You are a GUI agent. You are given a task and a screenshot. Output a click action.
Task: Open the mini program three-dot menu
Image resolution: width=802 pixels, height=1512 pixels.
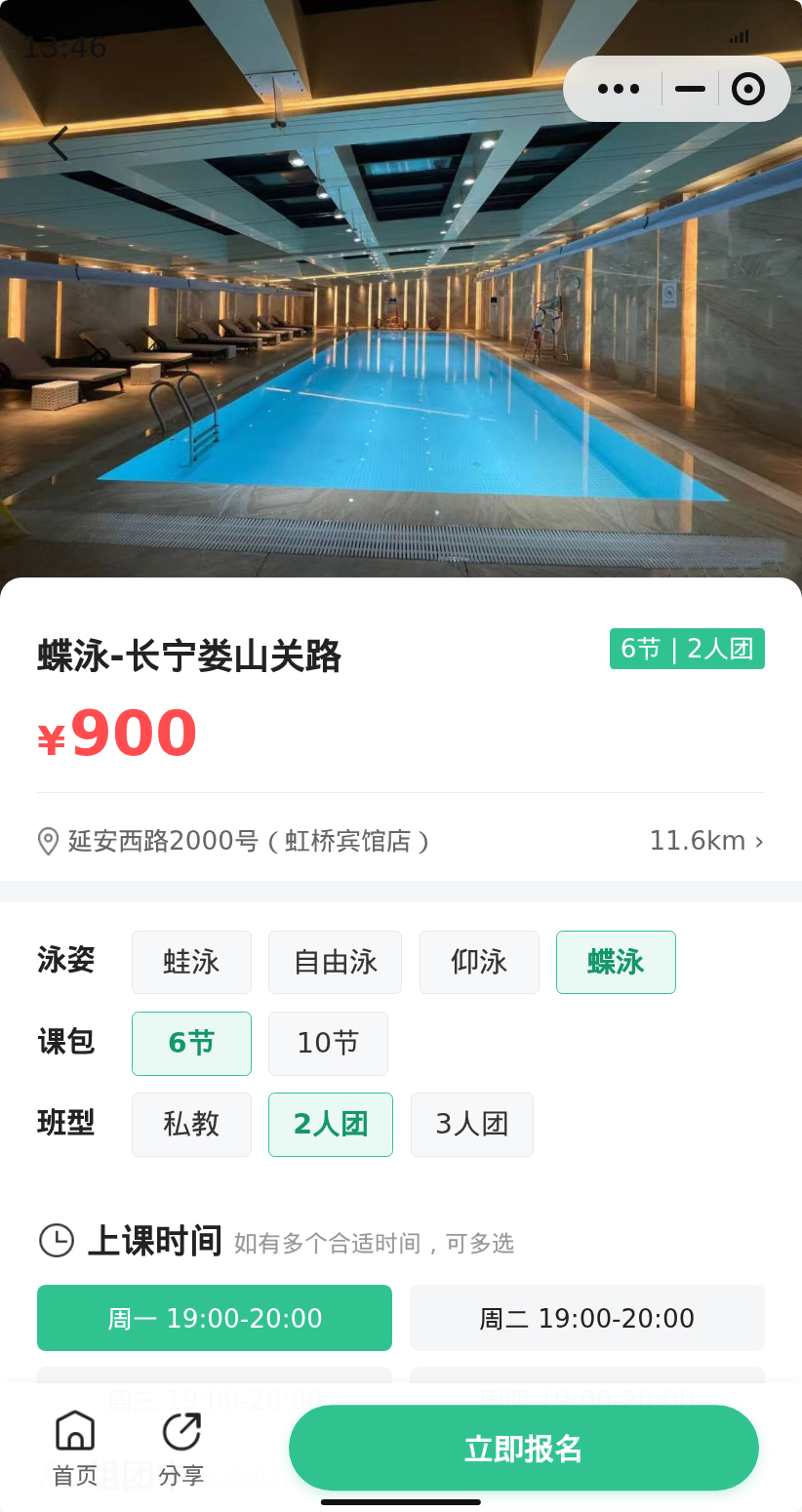pos(618,89)
